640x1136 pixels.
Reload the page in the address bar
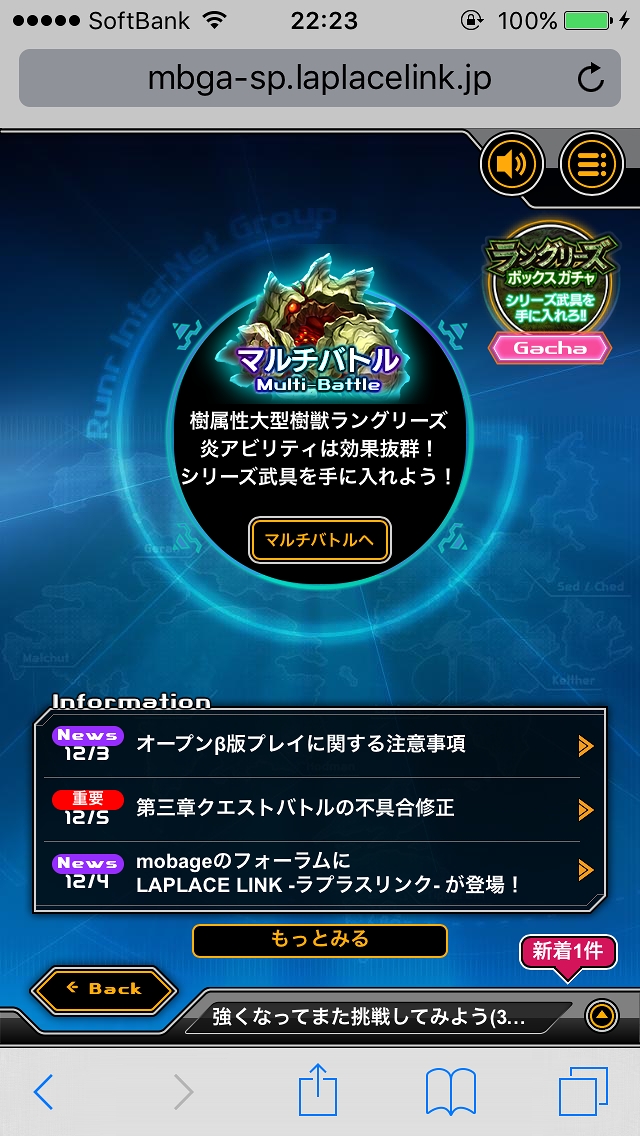[591, 78]
